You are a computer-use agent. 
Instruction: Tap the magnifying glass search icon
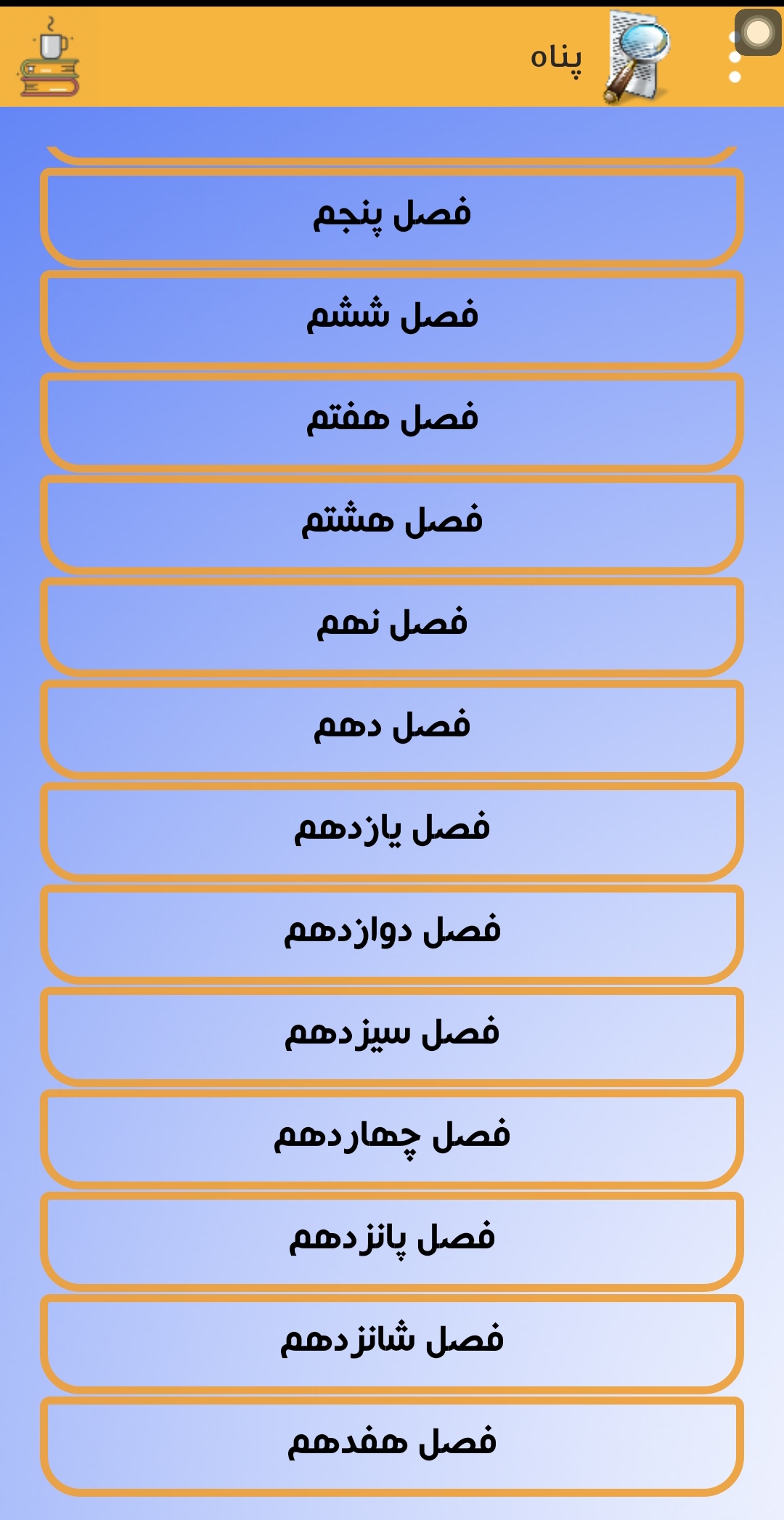[638, 58]
